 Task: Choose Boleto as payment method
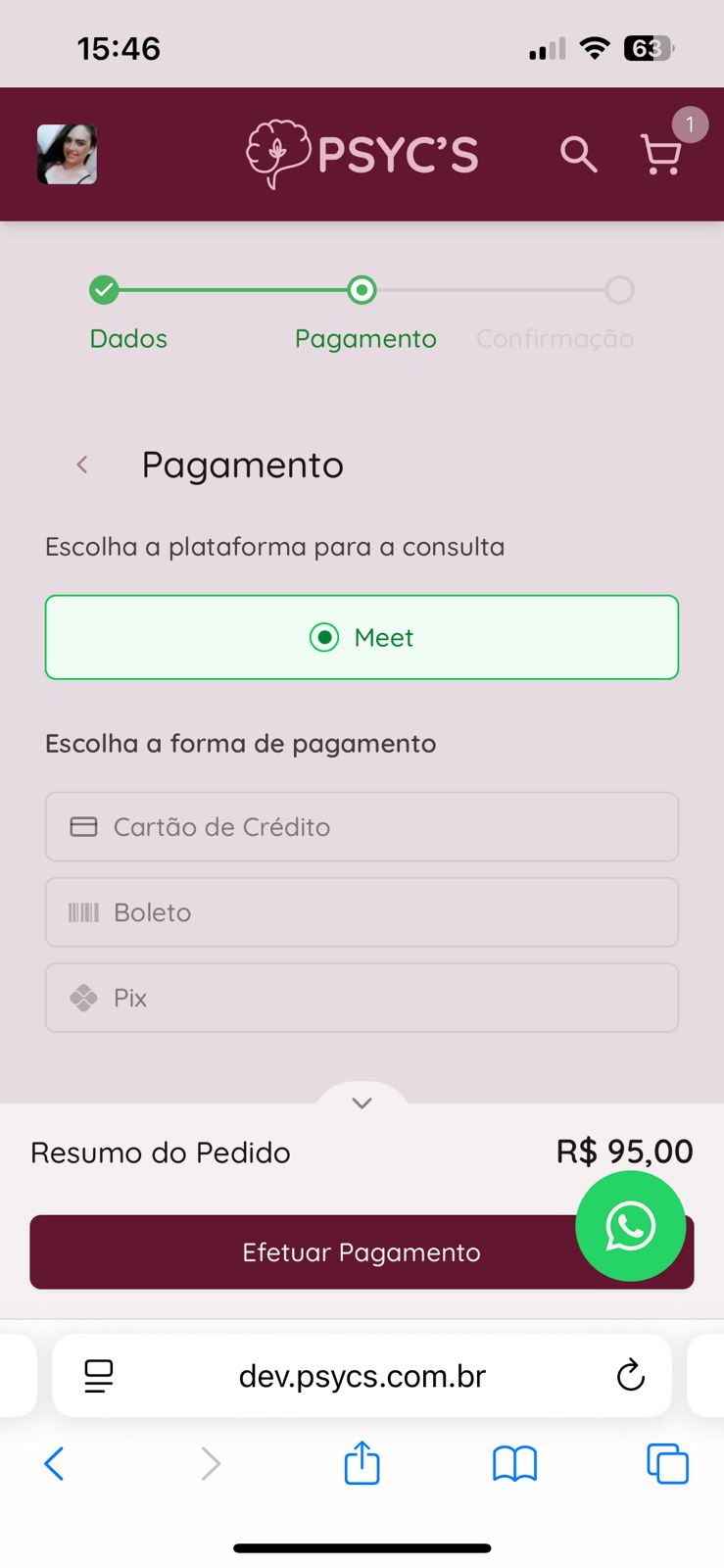[362, 912]
